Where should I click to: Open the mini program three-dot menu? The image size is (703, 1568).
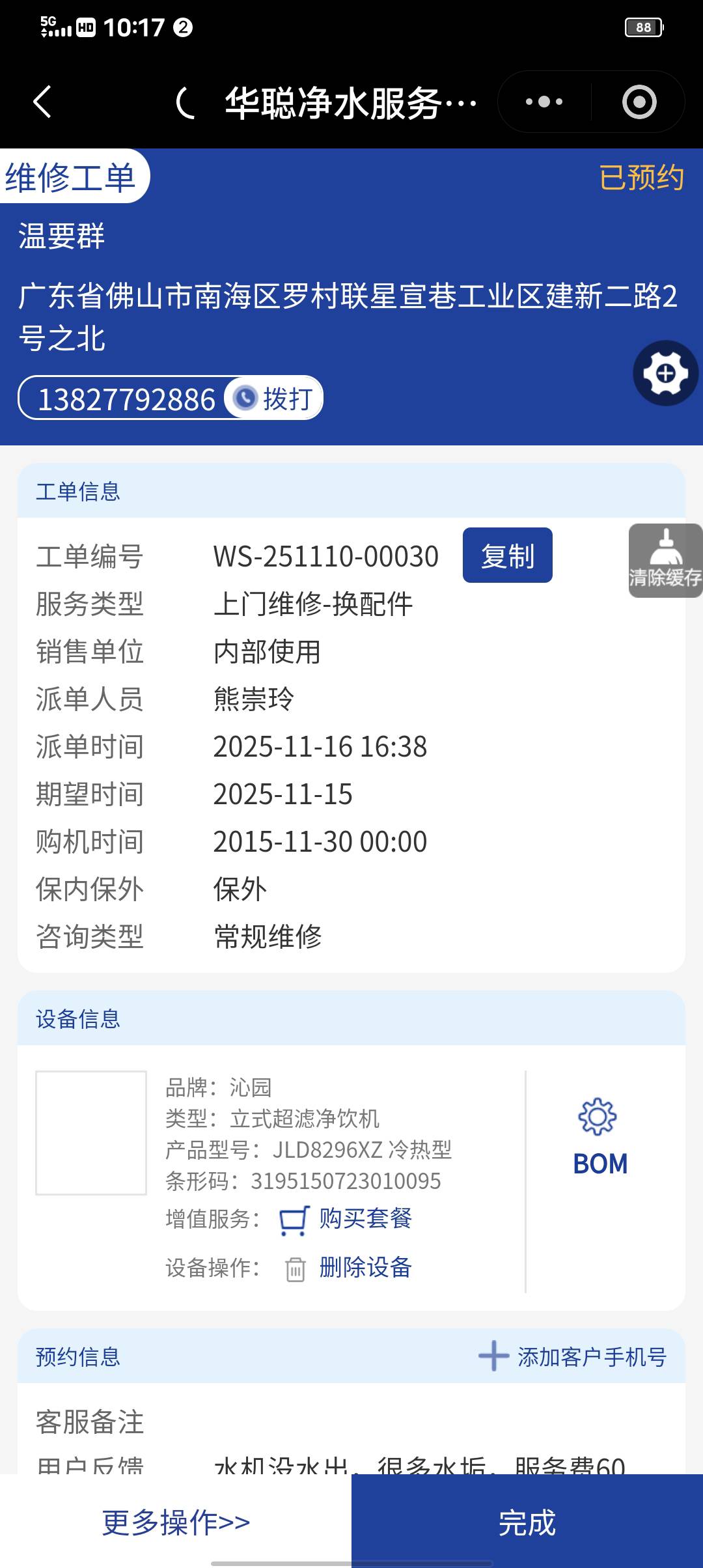point(544,102)
